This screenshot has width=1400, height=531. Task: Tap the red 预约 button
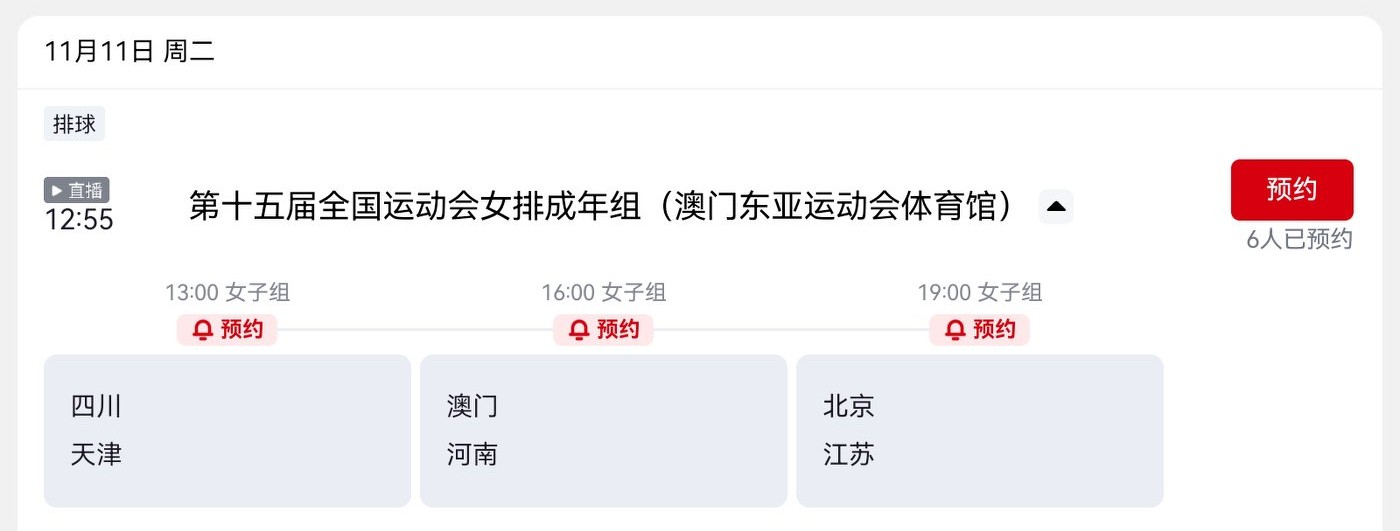1291,190
